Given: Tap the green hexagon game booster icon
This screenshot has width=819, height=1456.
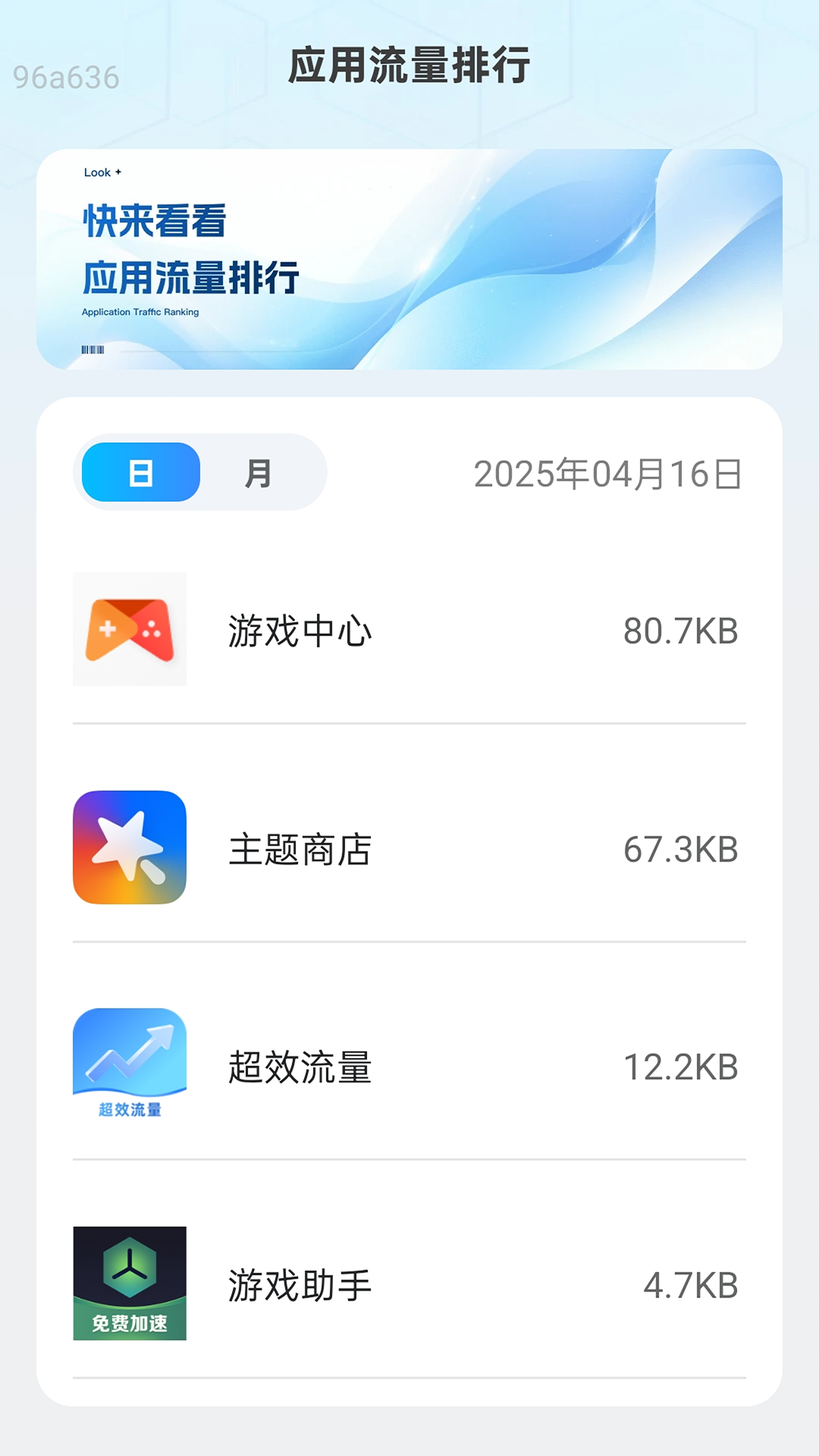Looking at the screenshot, I should 129,1282.
